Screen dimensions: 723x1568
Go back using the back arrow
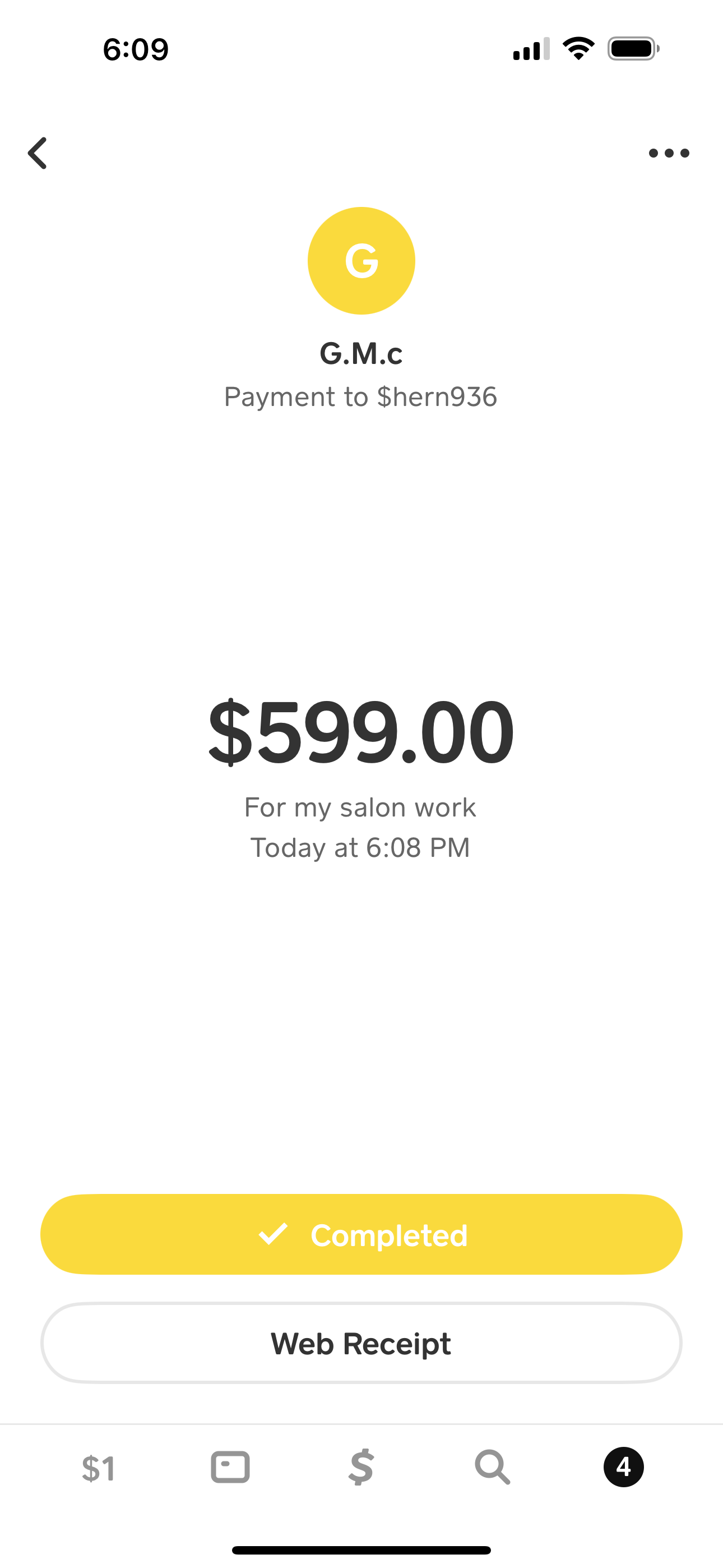tap(38, 153)
